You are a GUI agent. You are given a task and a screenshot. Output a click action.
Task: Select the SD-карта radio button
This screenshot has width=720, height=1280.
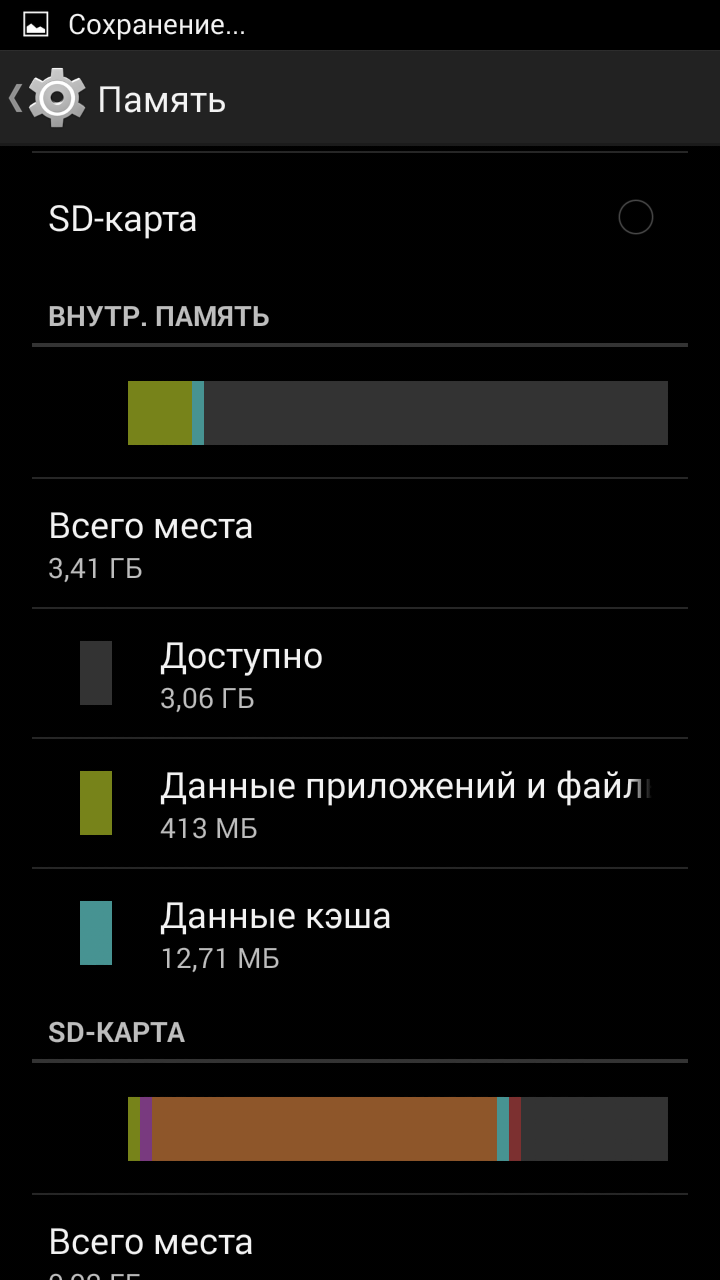[x=635, y=217]
